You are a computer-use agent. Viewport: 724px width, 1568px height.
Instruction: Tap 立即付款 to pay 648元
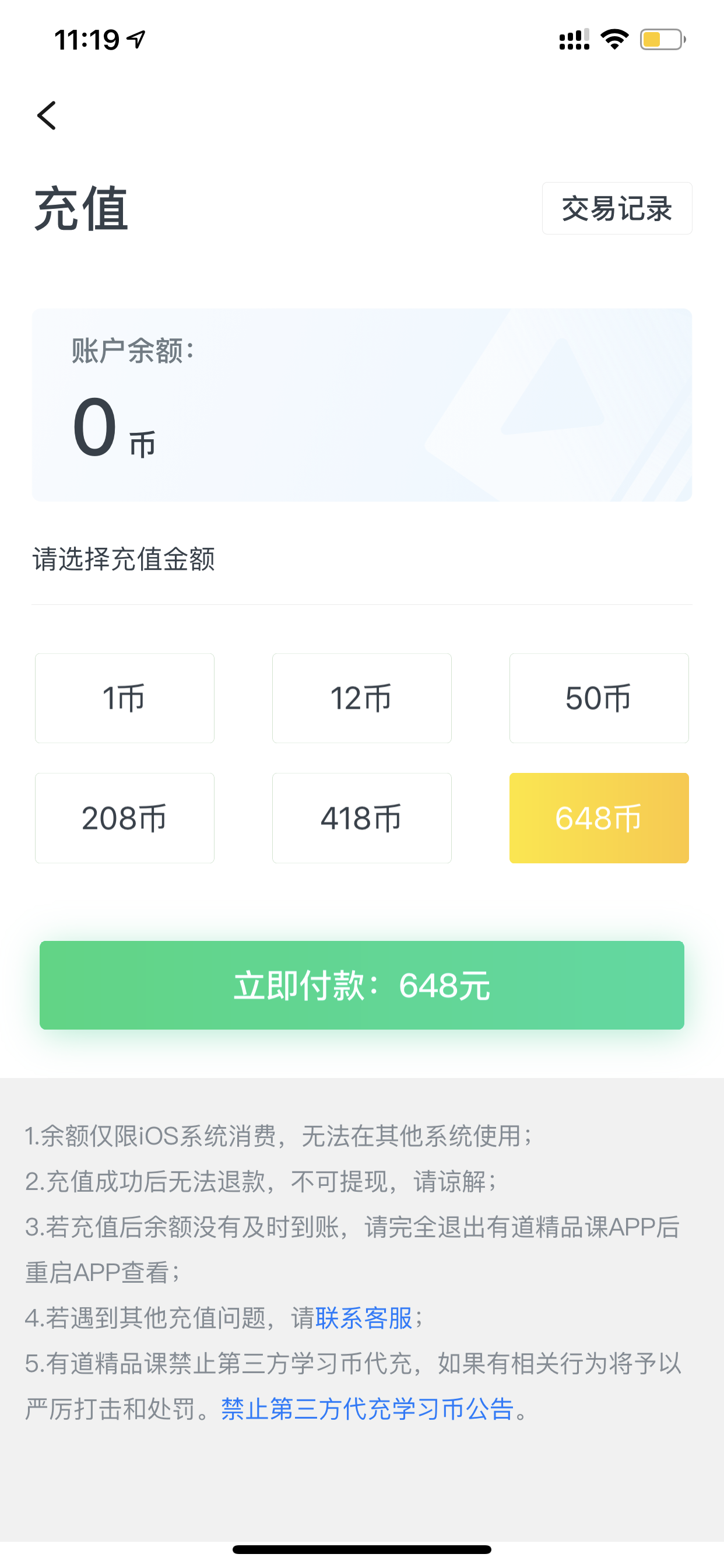click(x=362, y=985)
